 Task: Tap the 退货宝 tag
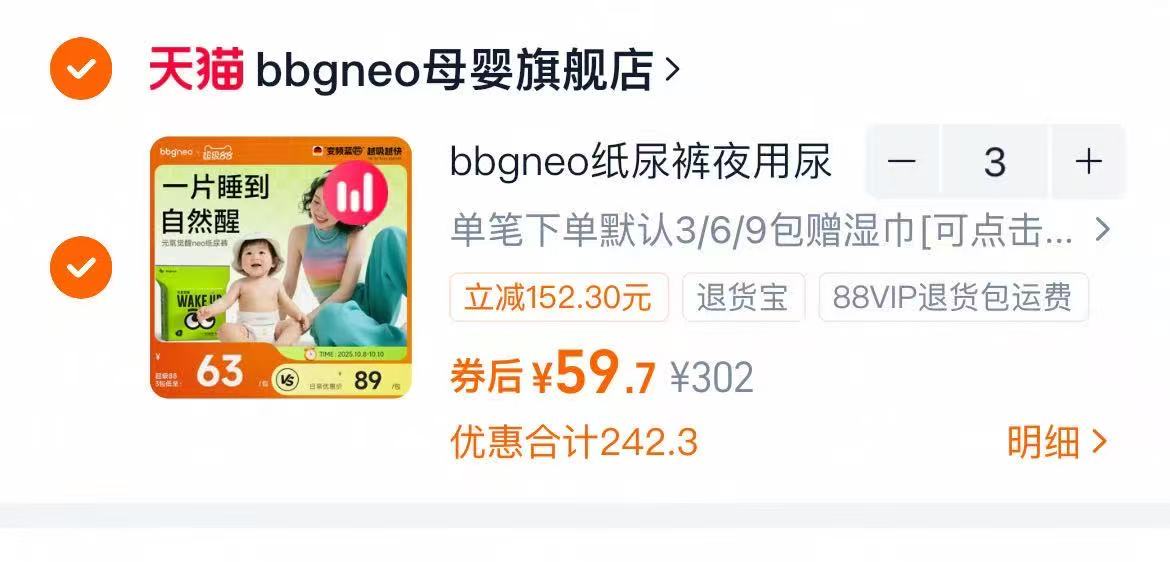[x=743, y=297]
